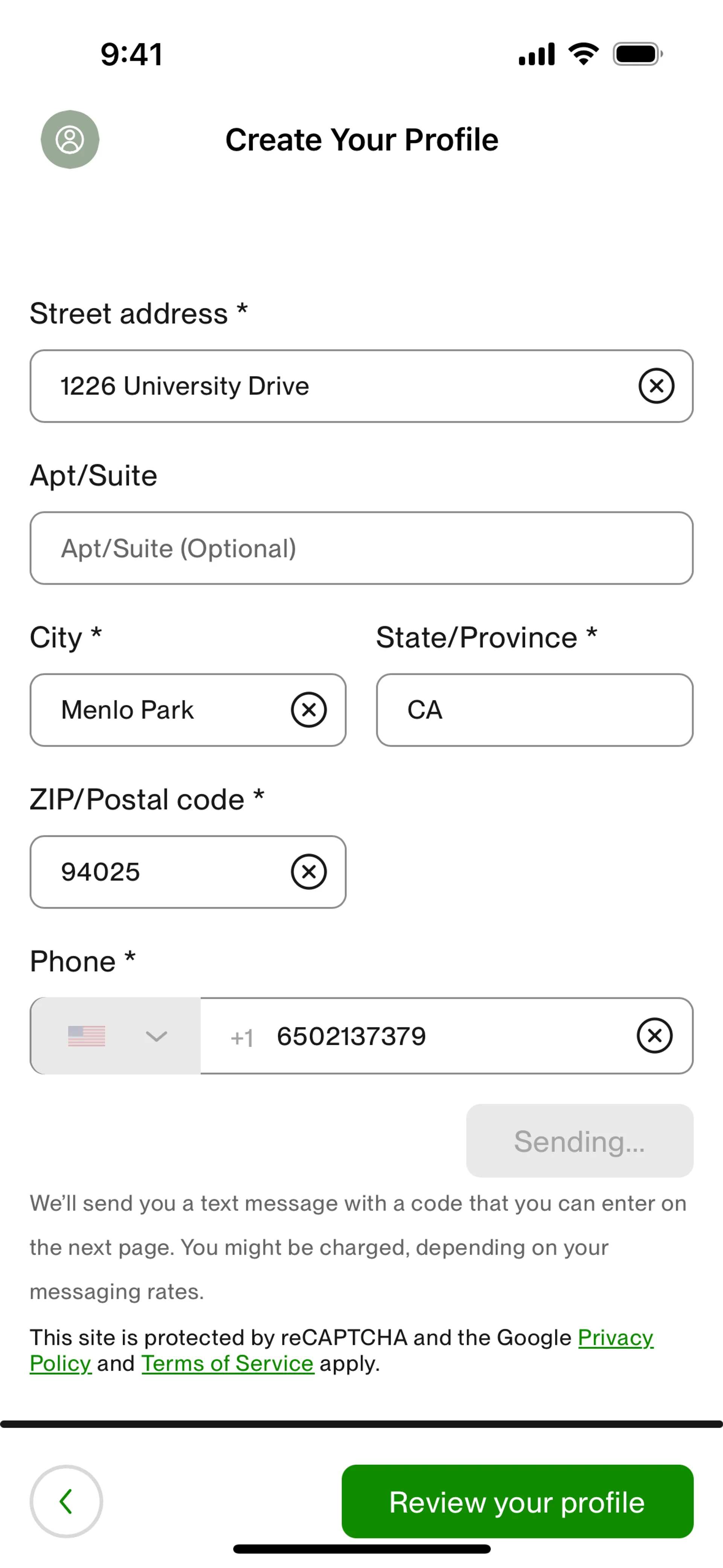Clear the Street address text
The image size is (723, 1568).
click(x=656, y=386)
